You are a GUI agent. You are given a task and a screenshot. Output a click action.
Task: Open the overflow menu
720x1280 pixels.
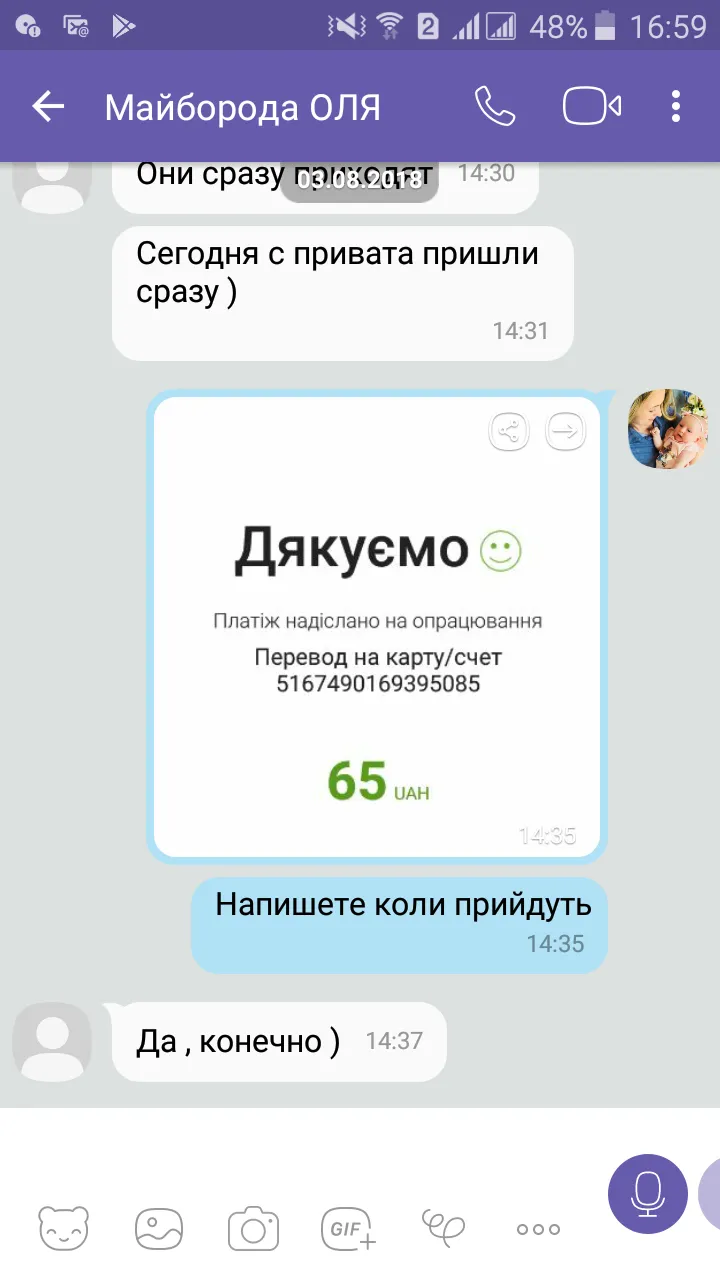pos(676,106)
